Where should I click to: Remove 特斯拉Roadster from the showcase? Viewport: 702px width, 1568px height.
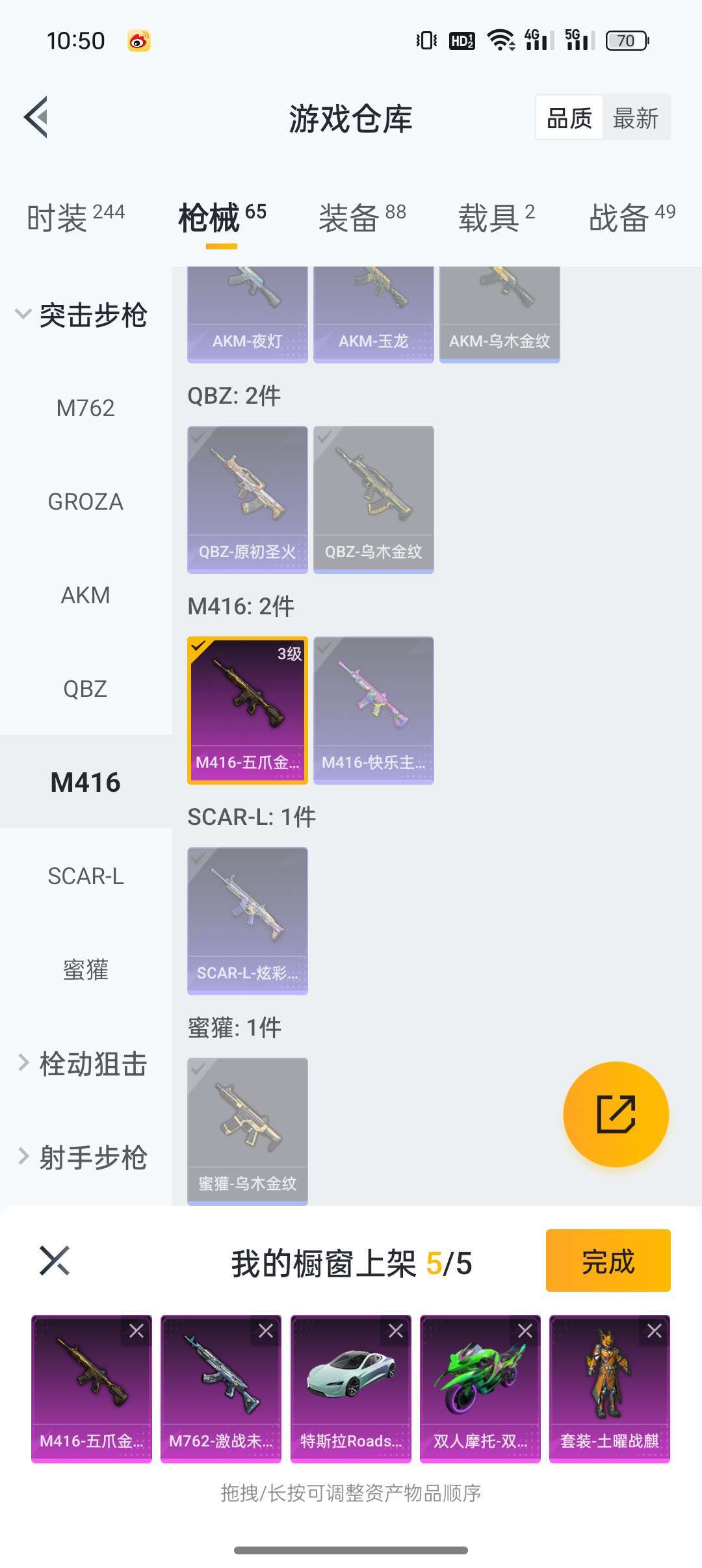point(395,1331)
